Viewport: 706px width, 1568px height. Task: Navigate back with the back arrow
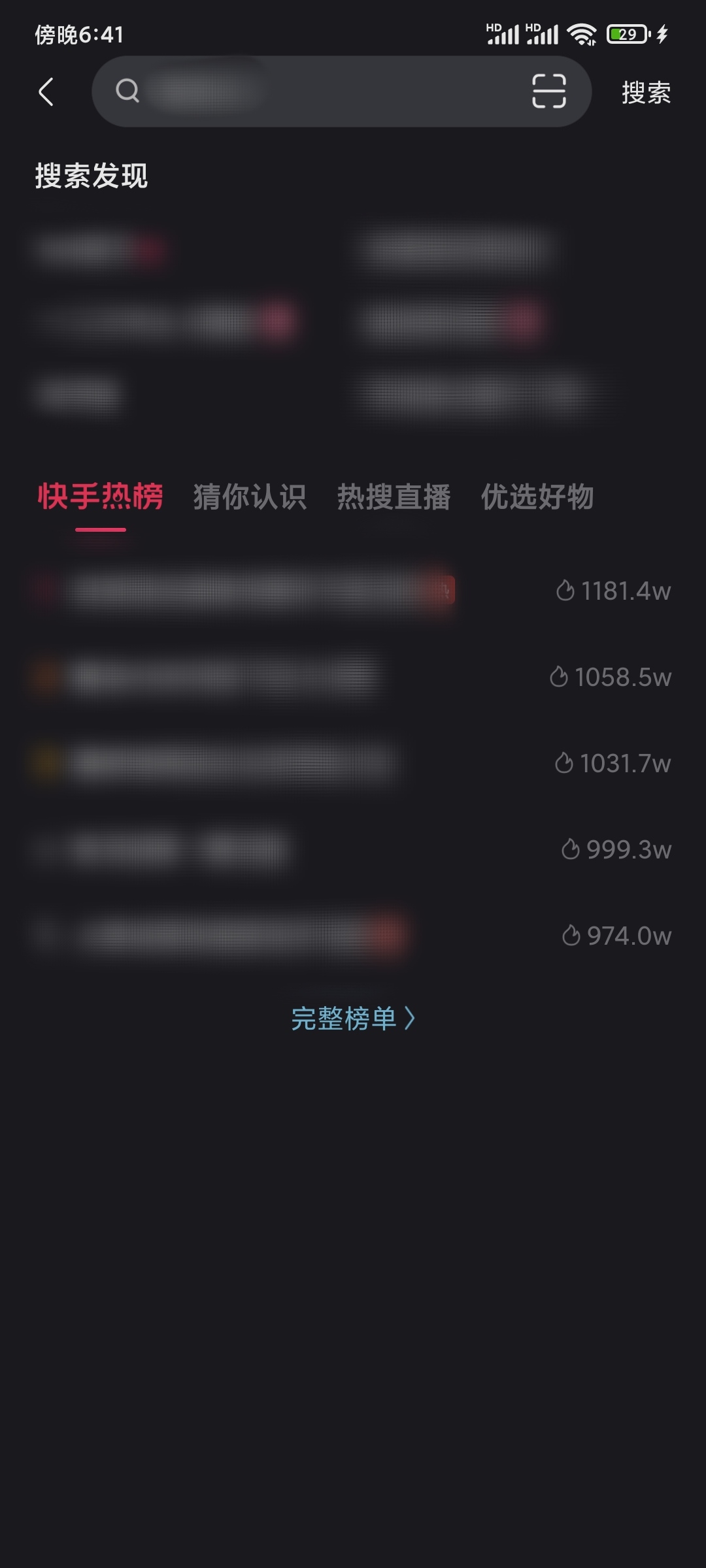point(46,91)
